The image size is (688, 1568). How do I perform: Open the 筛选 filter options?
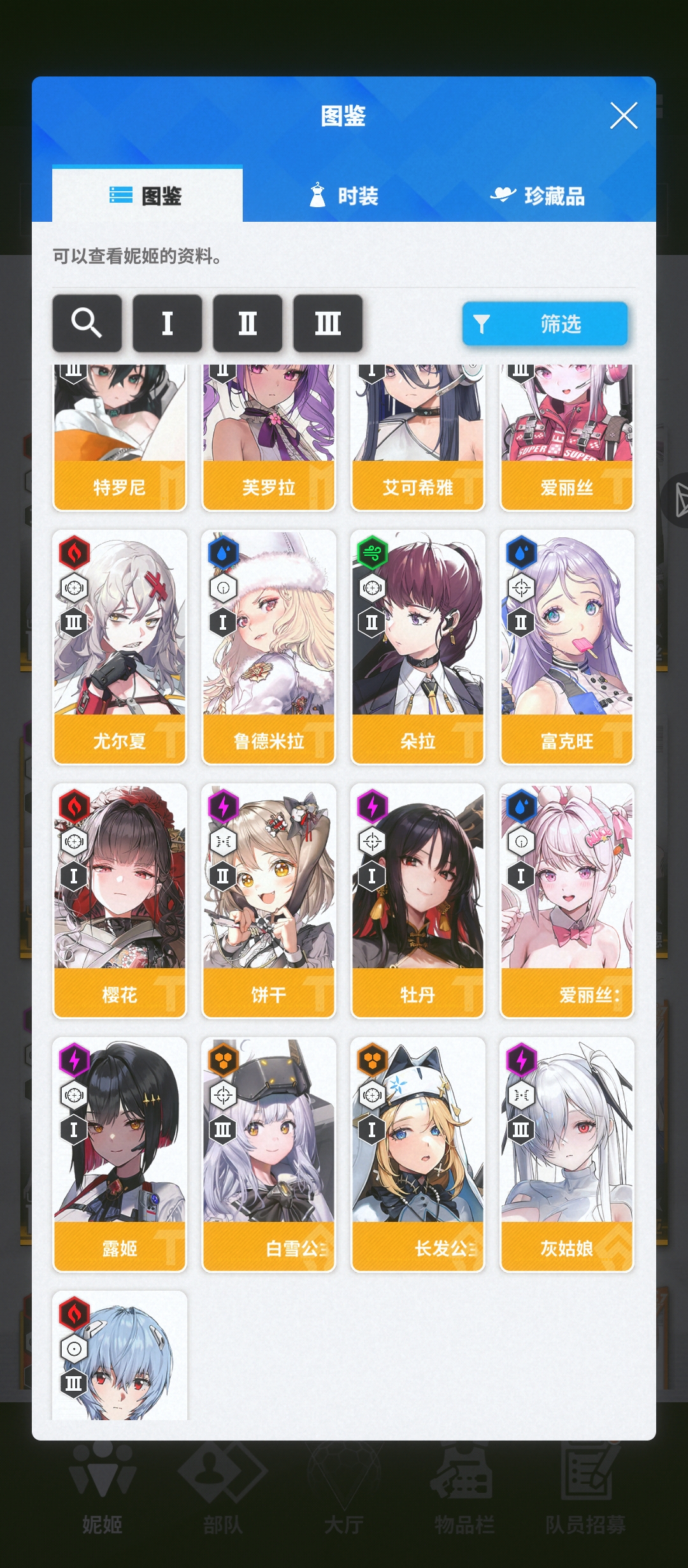point(545,324)
